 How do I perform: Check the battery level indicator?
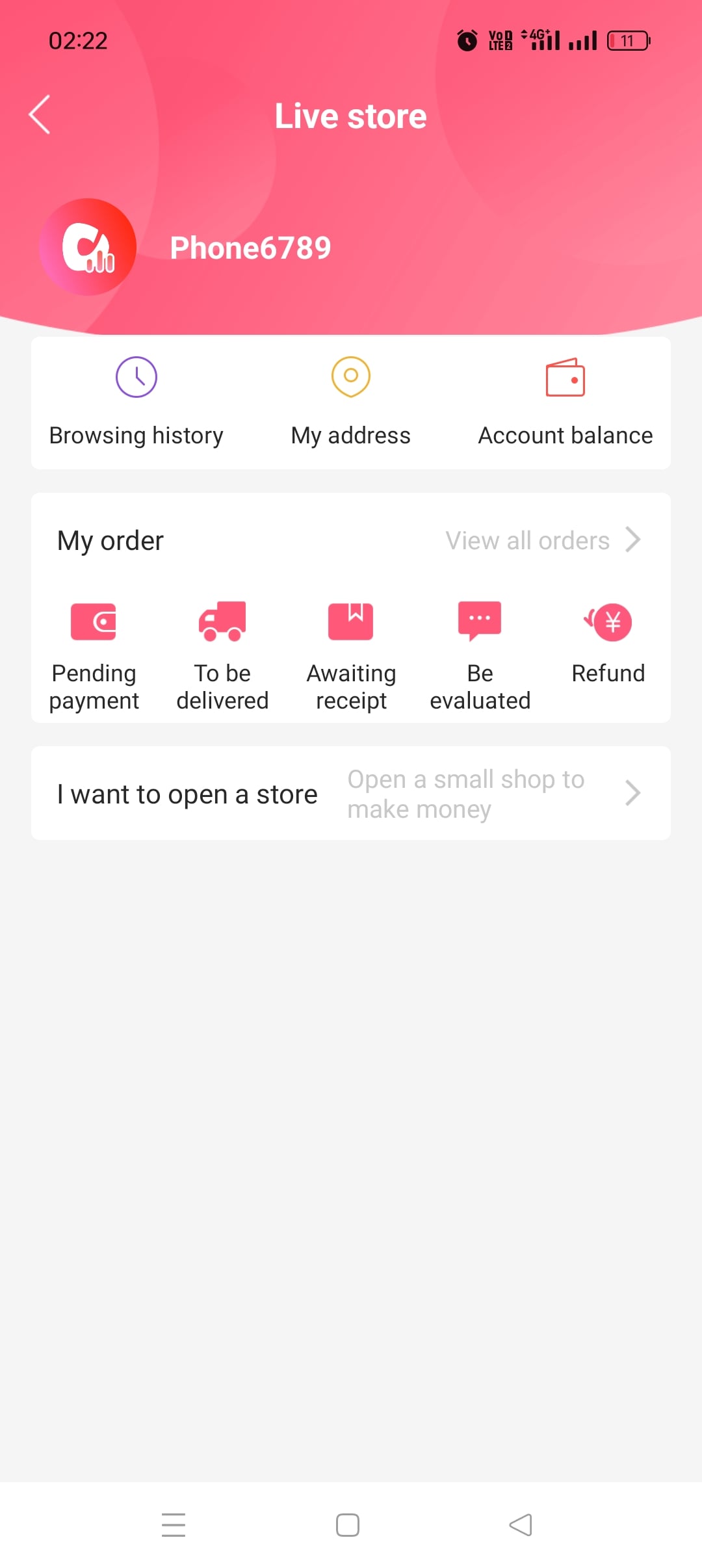point(628,40)
